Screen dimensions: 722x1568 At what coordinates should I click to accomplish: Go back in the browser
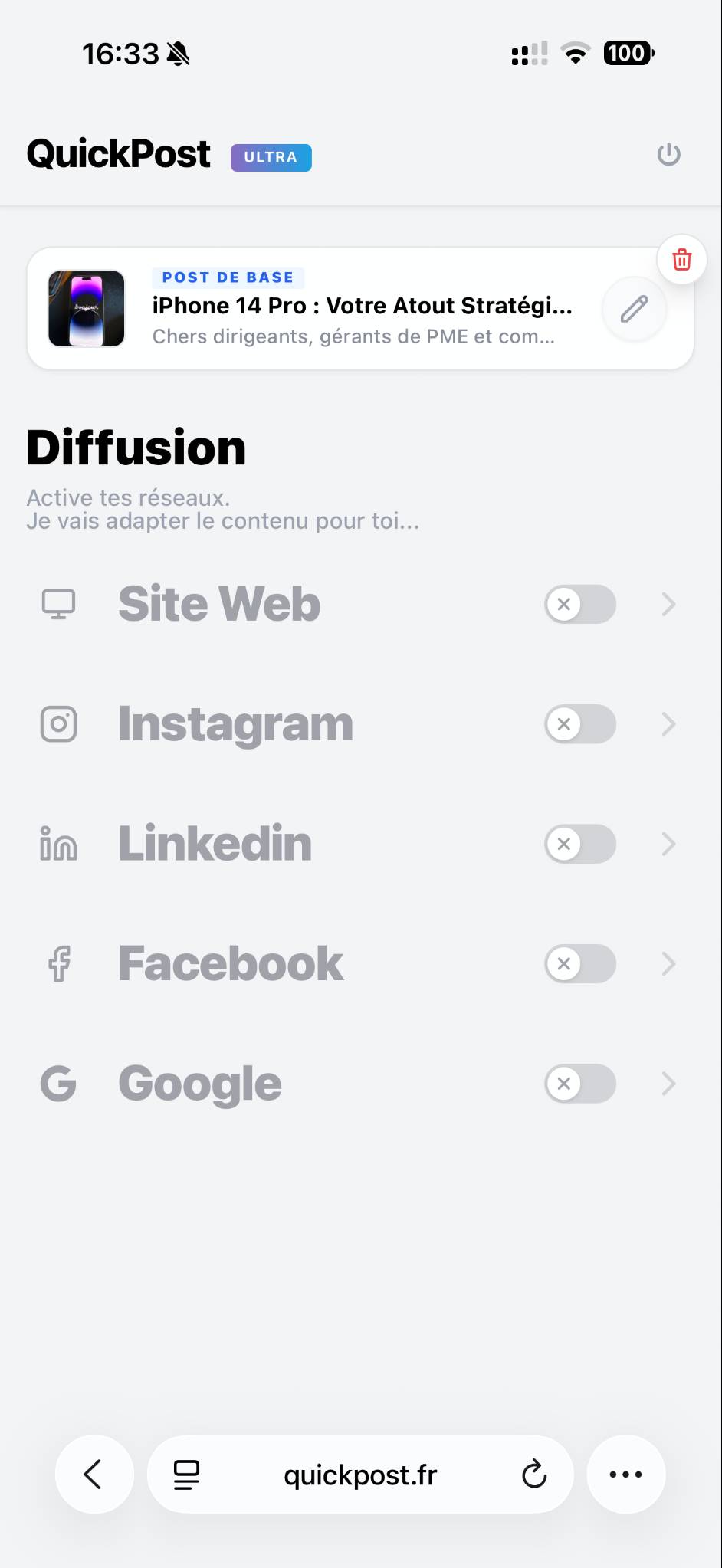click(94, 1474)
